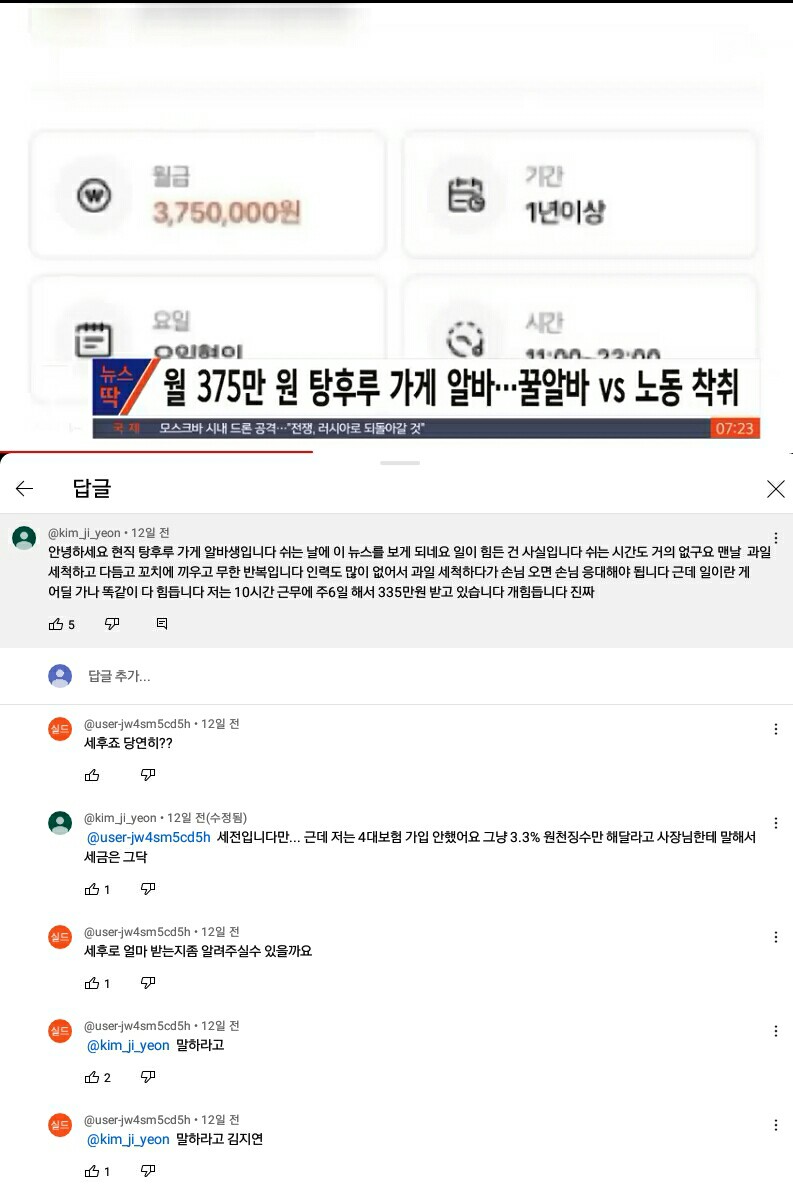Like the reply "말하라고" with 2 likes
The height and width of the screenshot is (1193, 793).
point(92,1077)
